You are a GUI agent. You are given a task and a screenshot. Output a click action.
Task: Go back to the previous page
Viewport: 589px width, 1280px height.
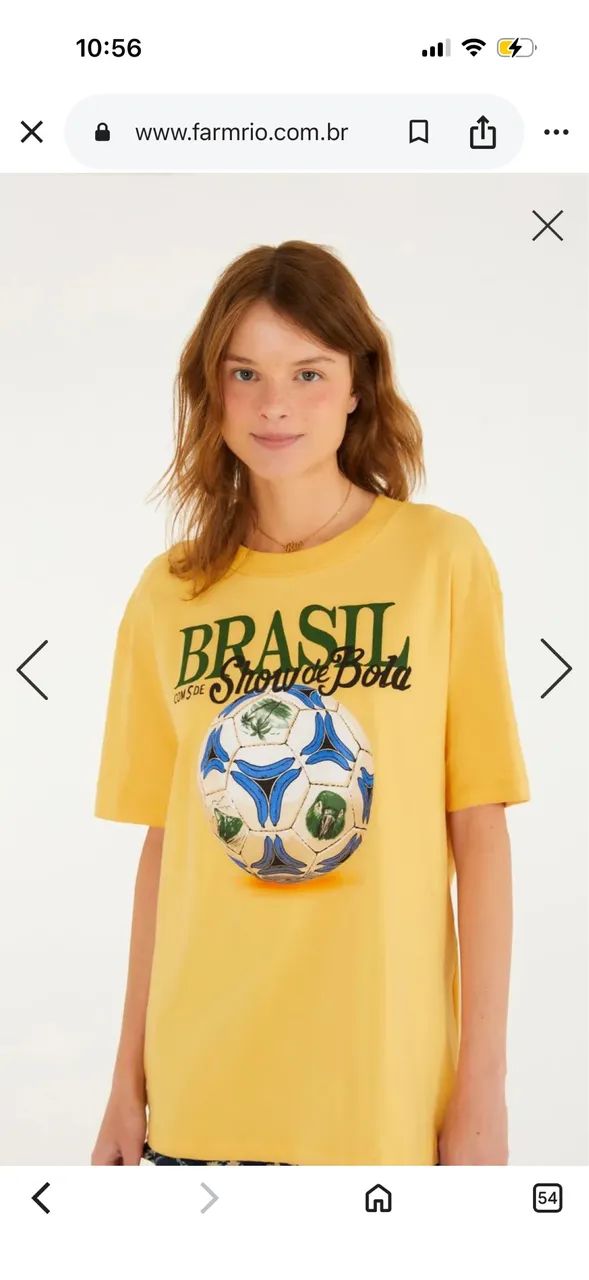tap(41, 1197)
